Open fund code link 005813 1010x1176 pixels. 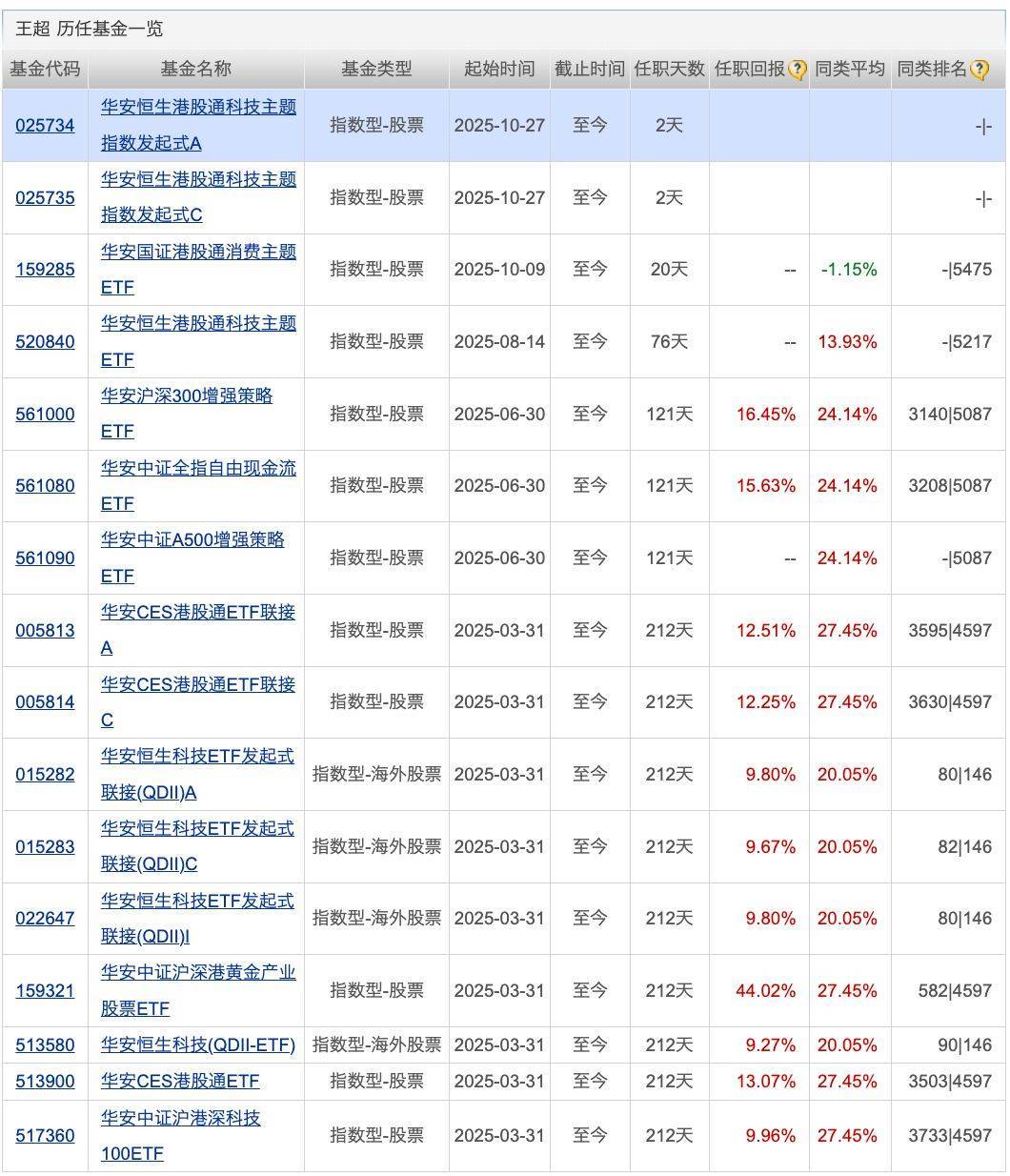45,630
